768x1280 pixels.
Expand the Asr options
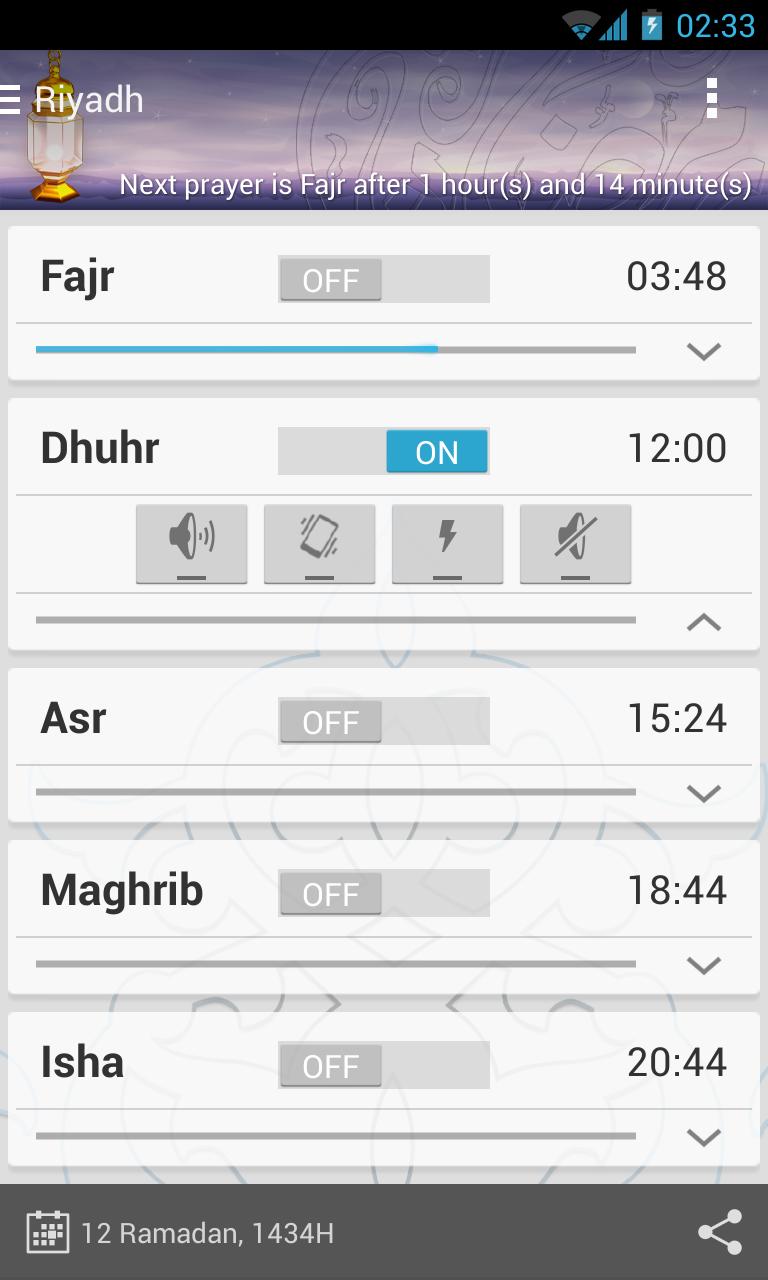point(704,793)
